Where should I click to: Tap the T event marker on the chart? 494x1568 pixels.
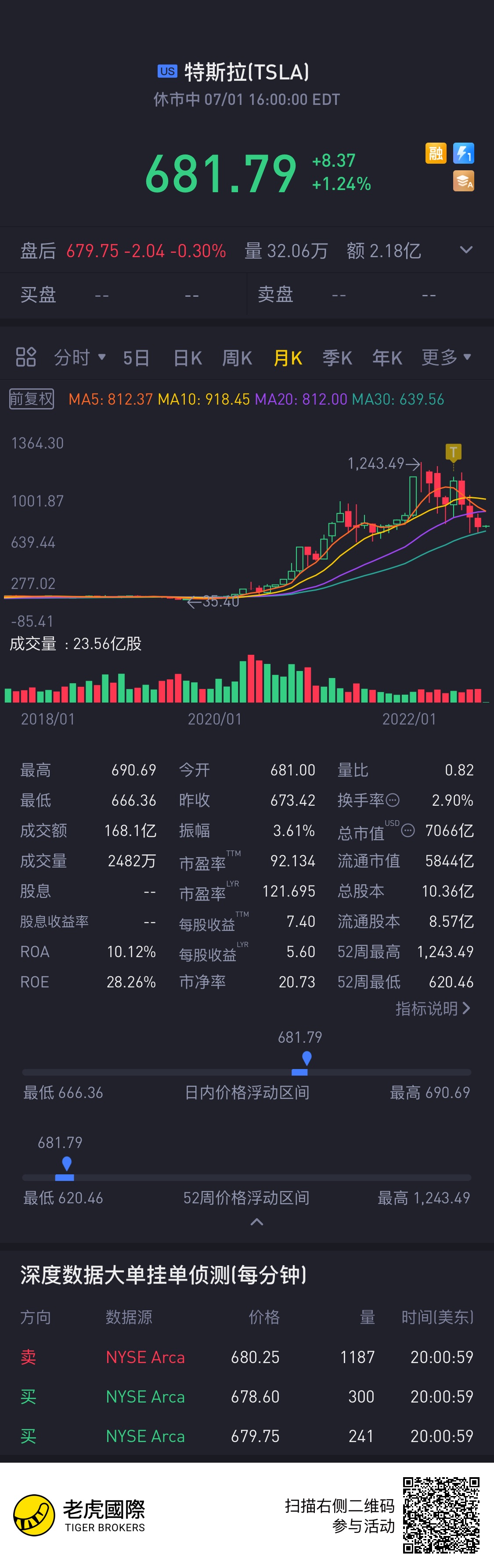[453, 452]
